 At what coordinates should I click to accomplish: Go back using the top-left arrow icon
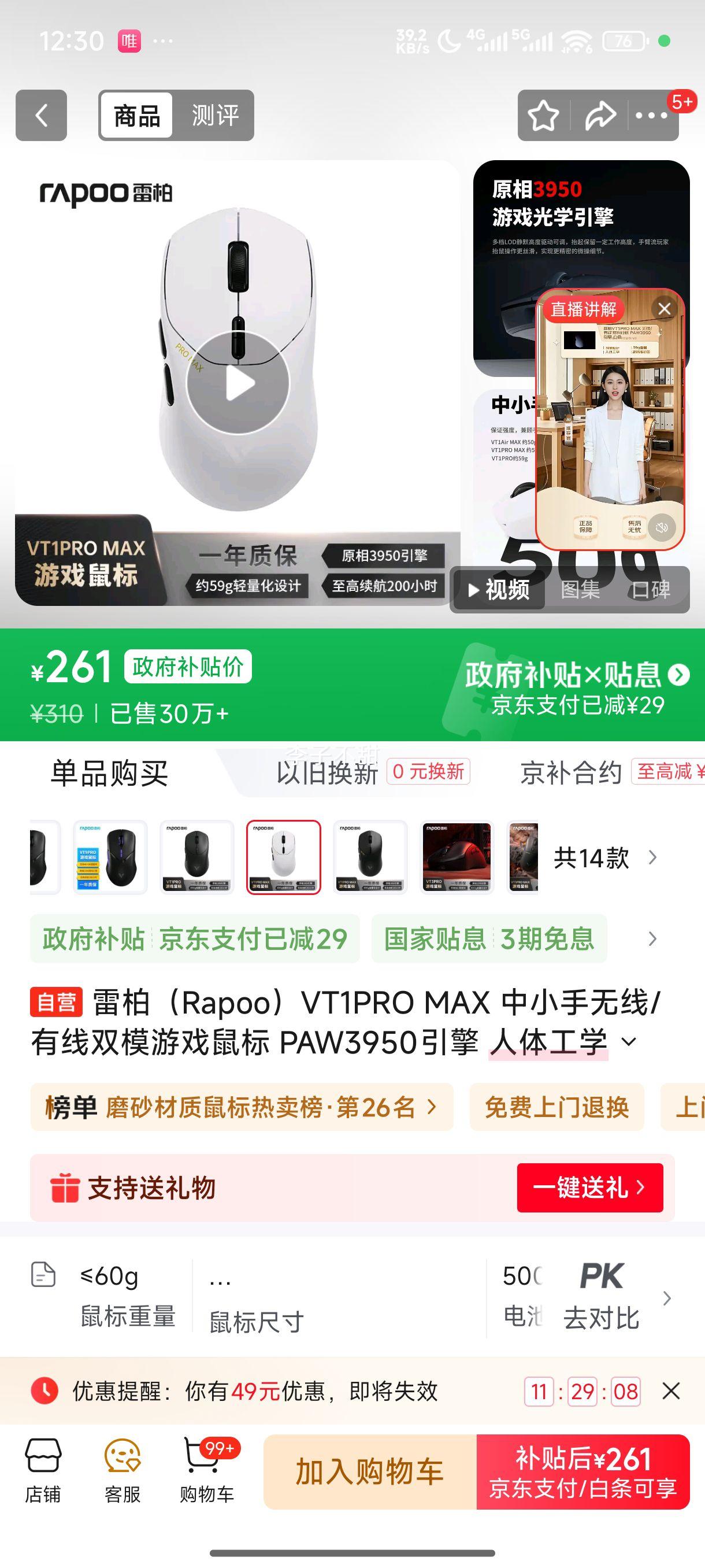pos(41,115)
